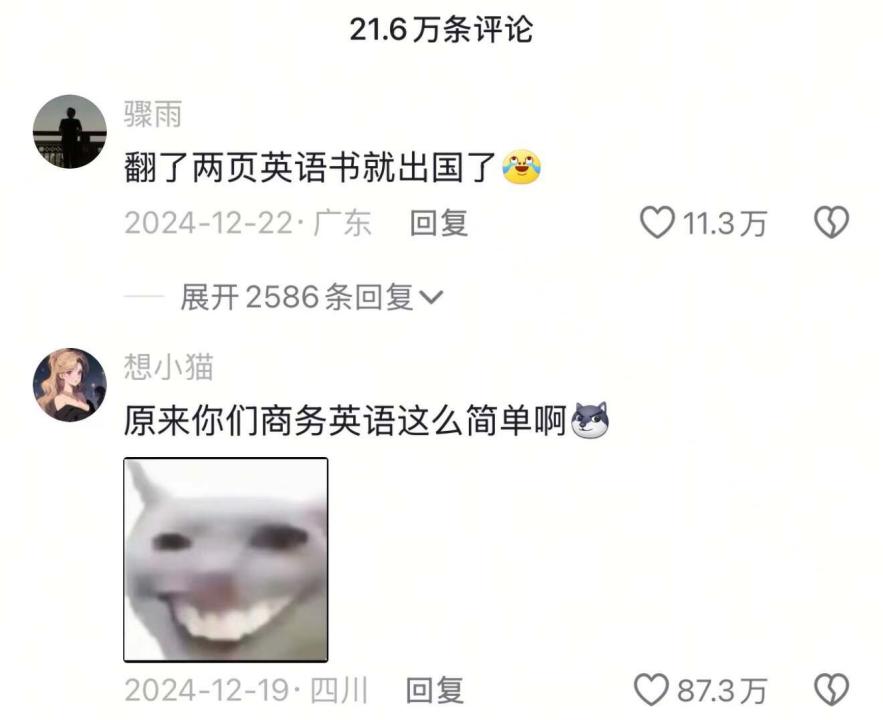Dislike 想小猫's comment

pyautogui.click(x=831, y=690)
